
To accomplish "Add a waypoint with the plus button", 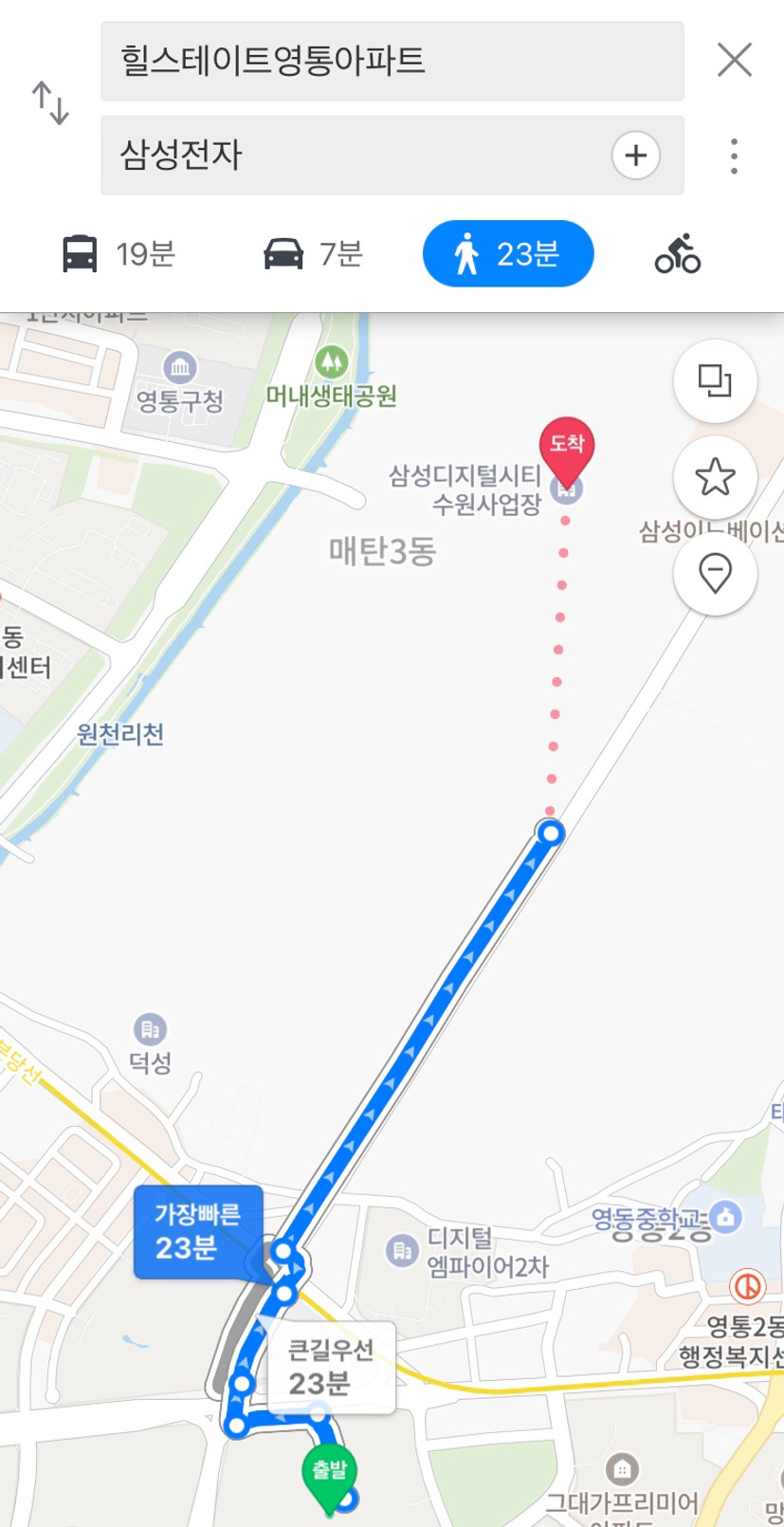I will point(635,156).
